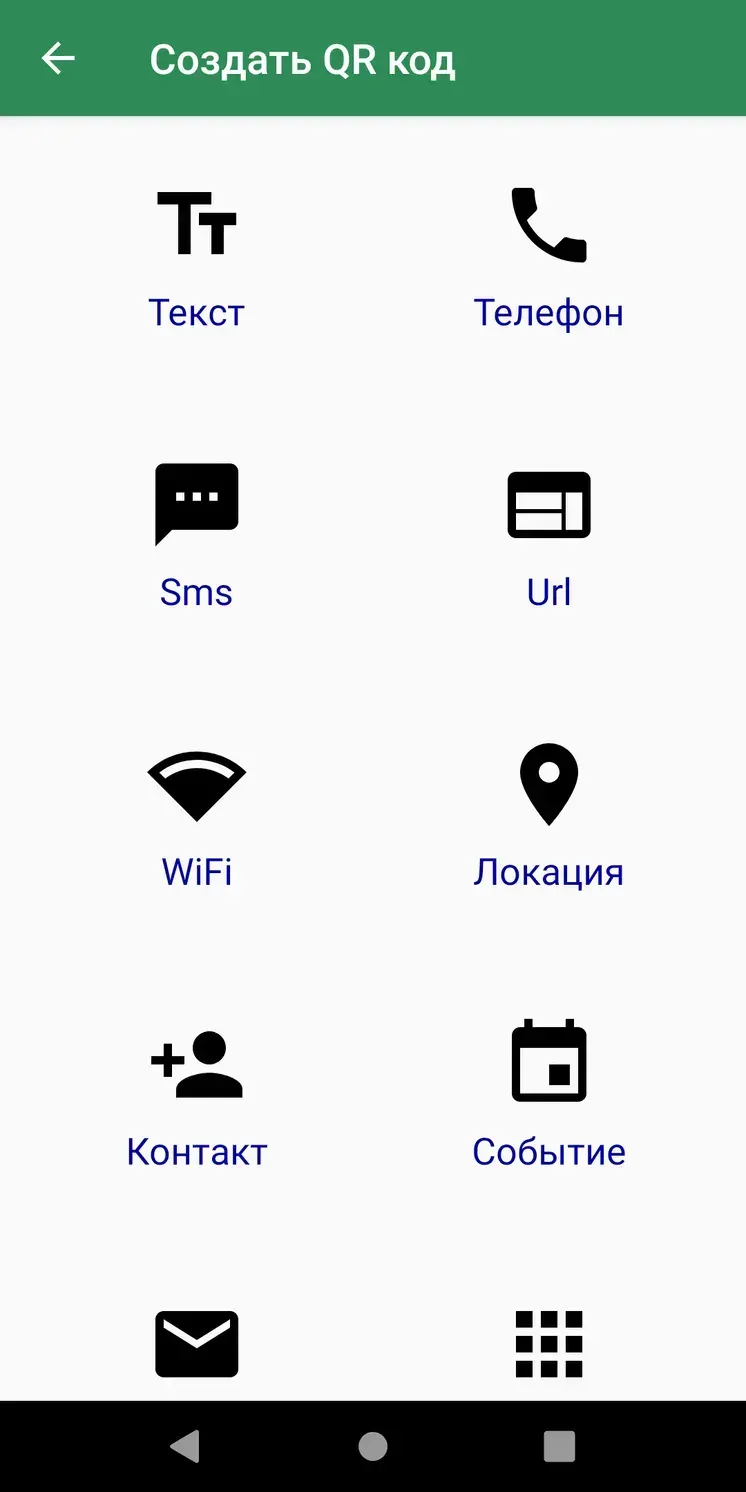746x1492 pixels.
Task: Open the Текст label link
Action: pos(196,312)
